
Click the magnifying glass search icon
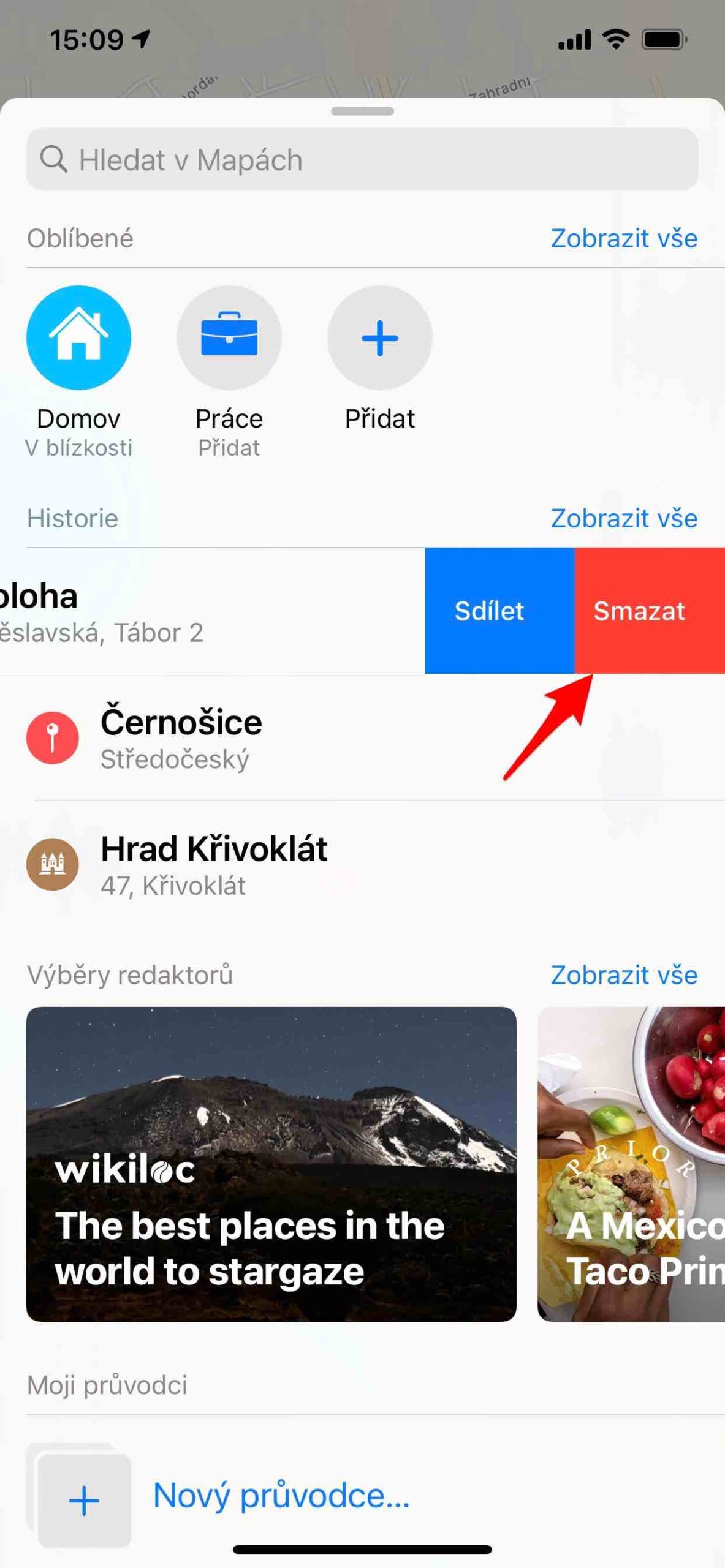(54, 160)
